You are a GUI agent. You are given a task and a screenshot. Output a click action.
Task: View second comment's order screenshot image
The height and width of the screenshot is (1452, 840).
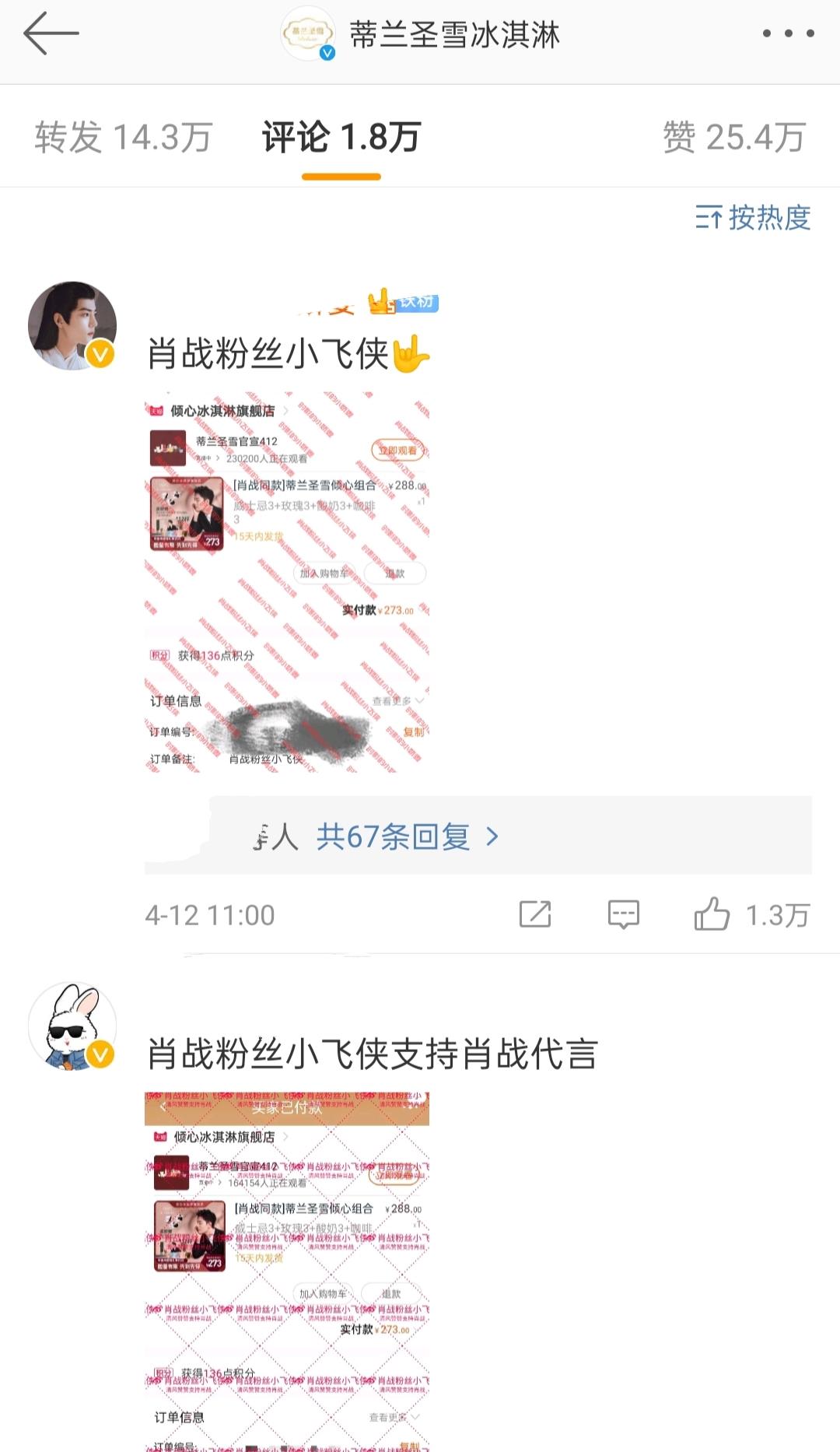tap(286, 1268)
